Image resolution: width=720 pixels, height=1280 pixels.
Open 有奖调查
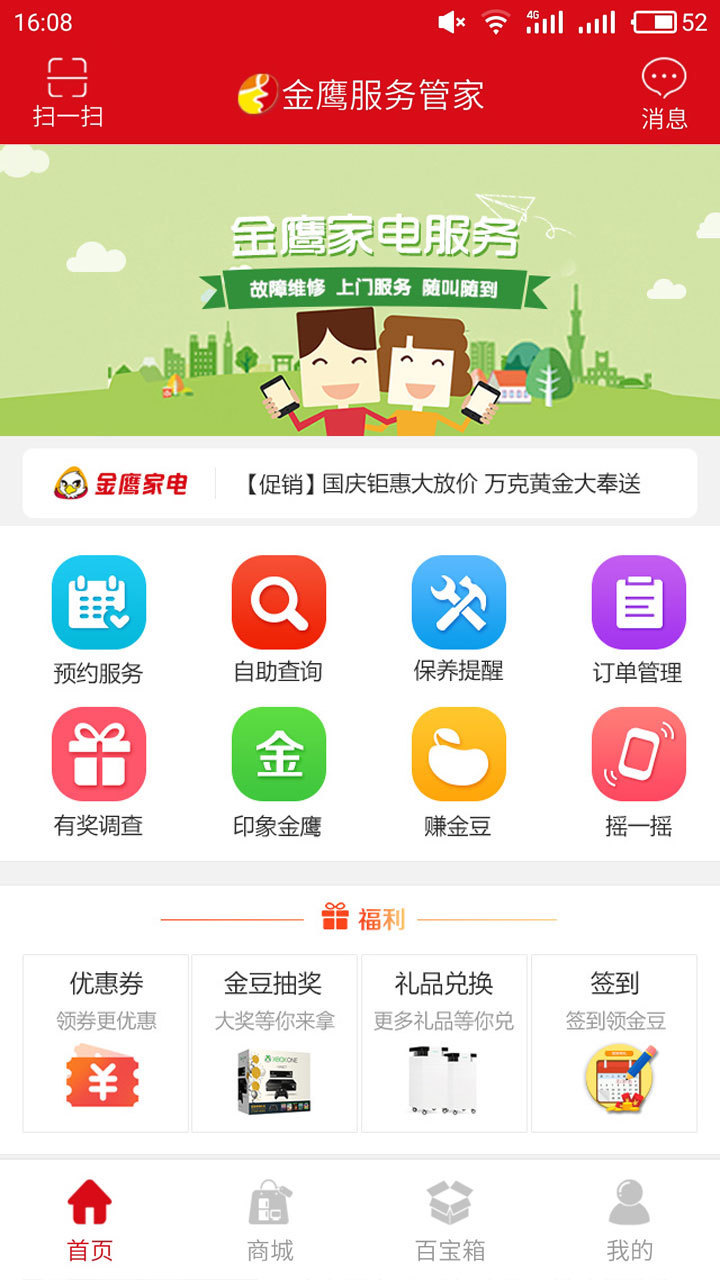98,772
